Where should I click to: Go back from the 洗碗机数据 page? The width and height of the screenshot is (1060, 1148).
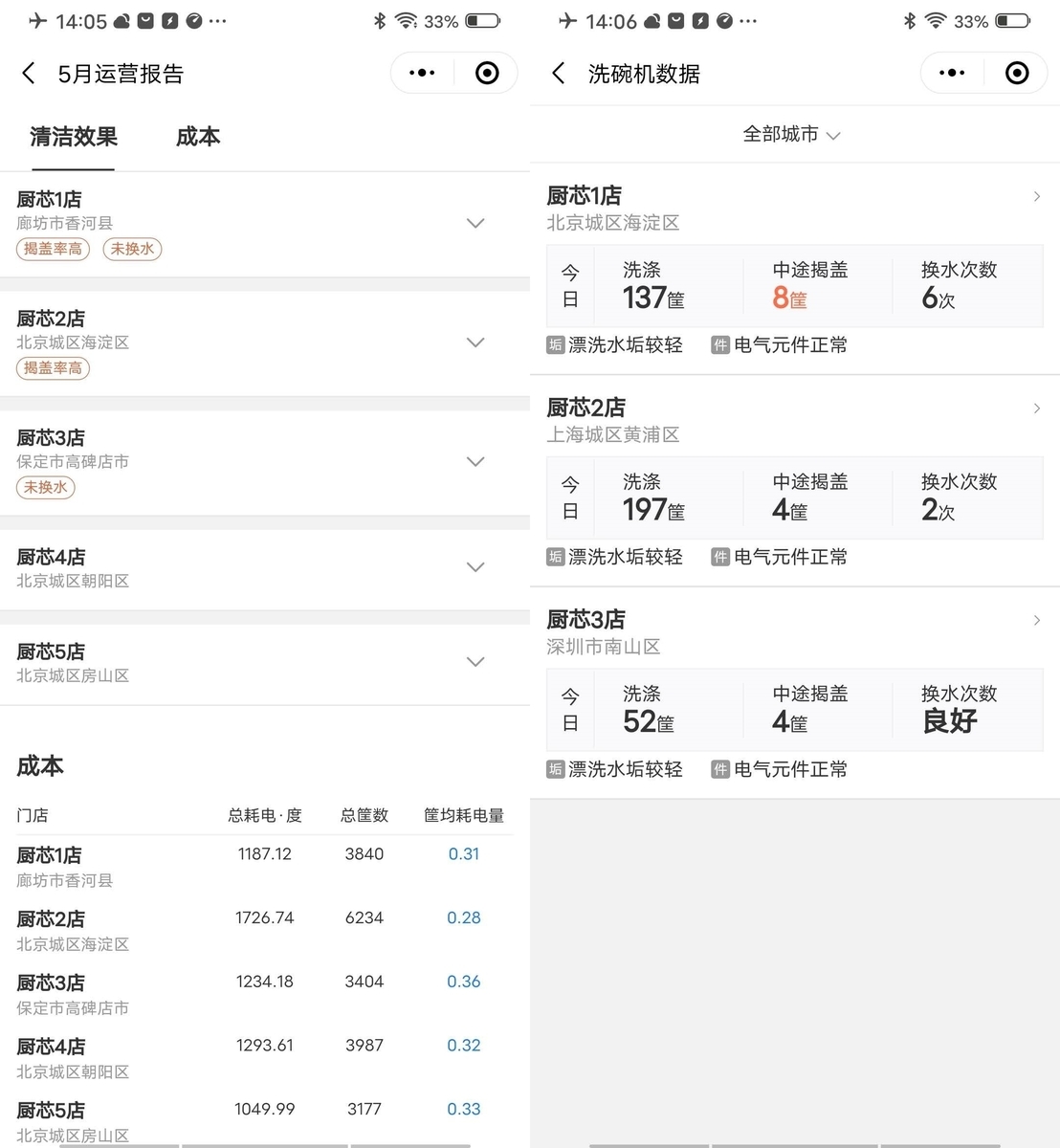point(559,74)
